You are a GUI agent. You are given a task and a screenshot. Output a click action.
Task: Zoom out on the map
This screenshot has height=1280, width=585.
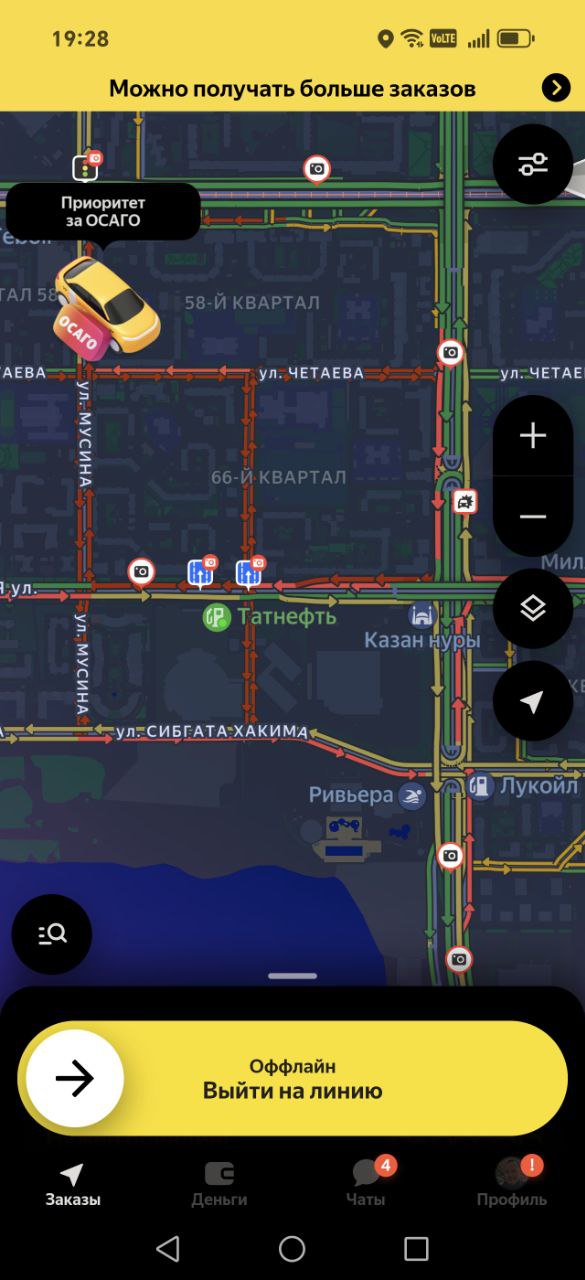(x=533, y=517)
